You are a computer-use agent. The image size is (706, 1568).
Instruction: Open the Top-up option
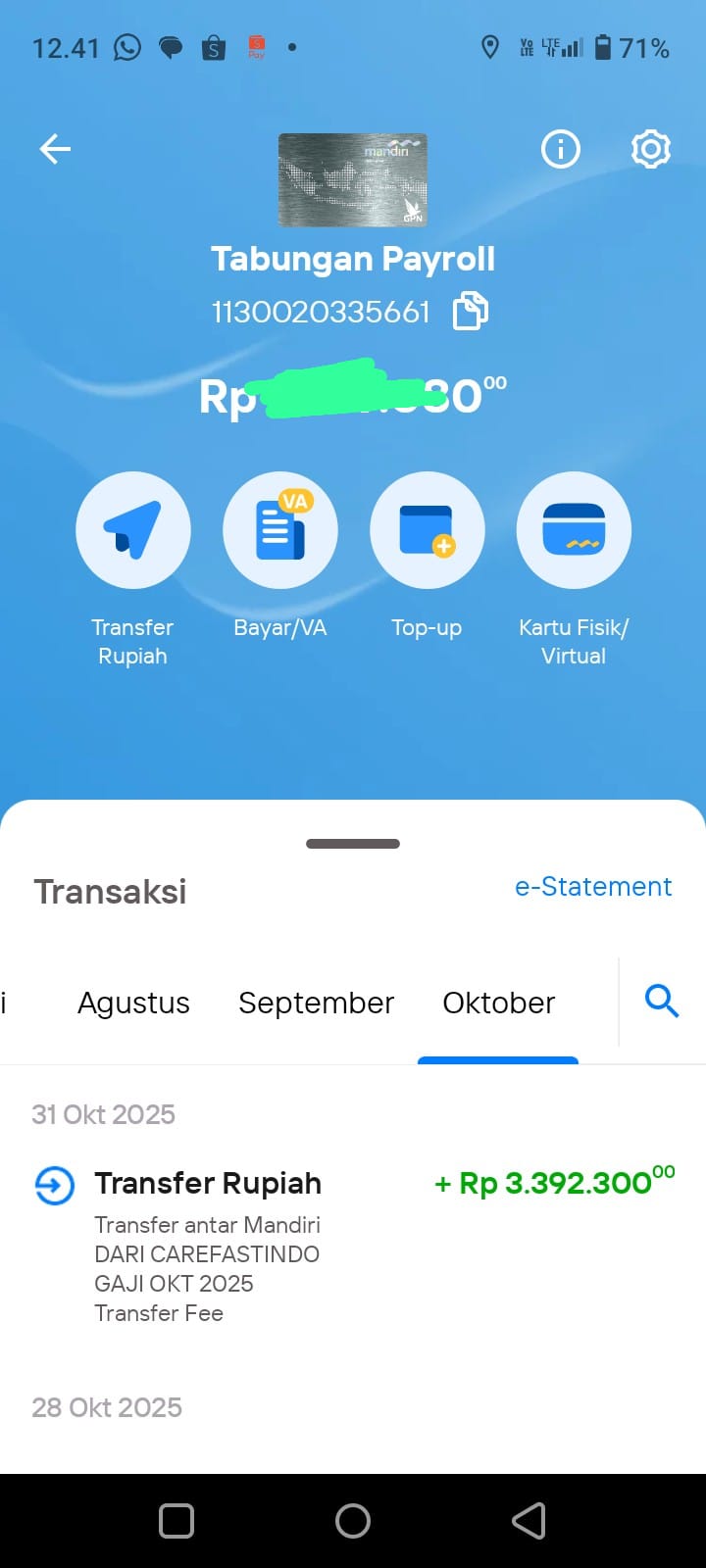[427, 530]
